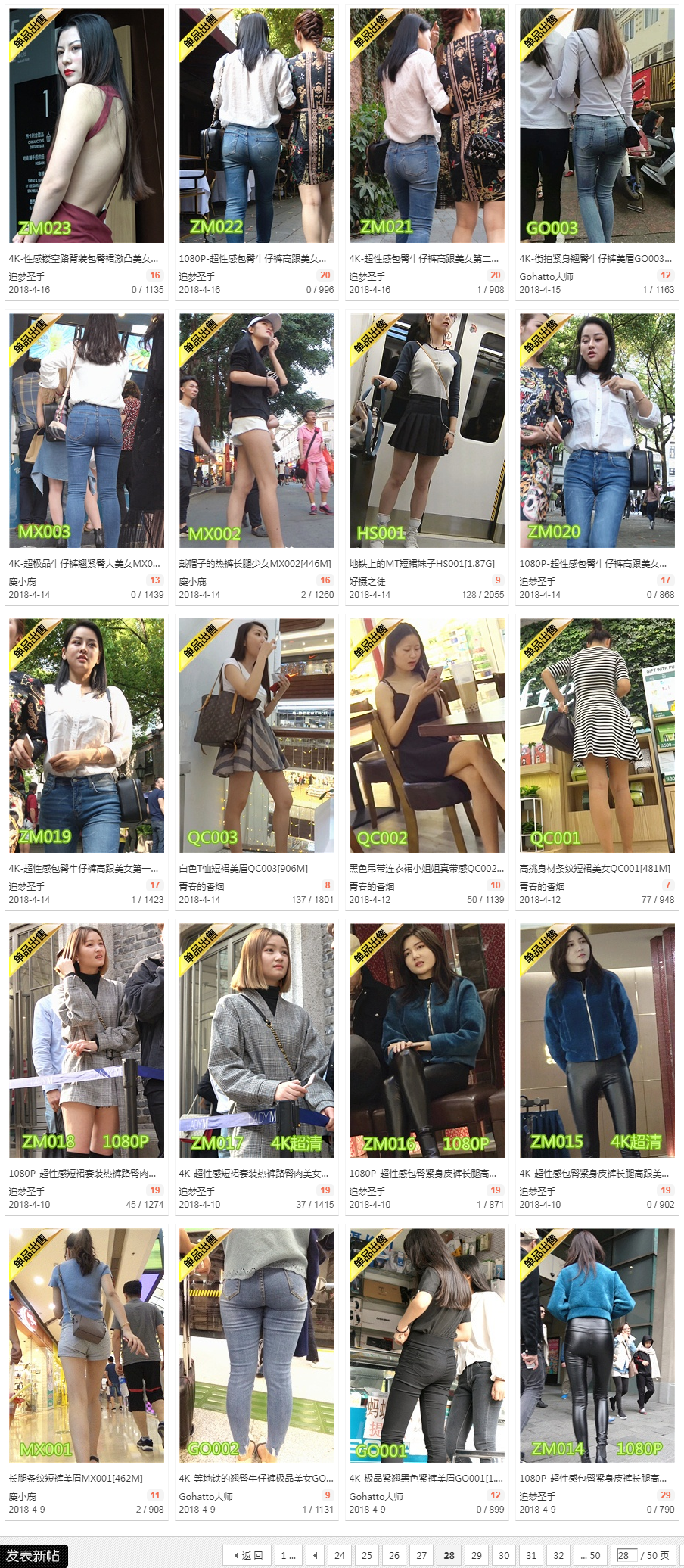
Task: Tap the 返回 return button
Action: click(247, 1555)
